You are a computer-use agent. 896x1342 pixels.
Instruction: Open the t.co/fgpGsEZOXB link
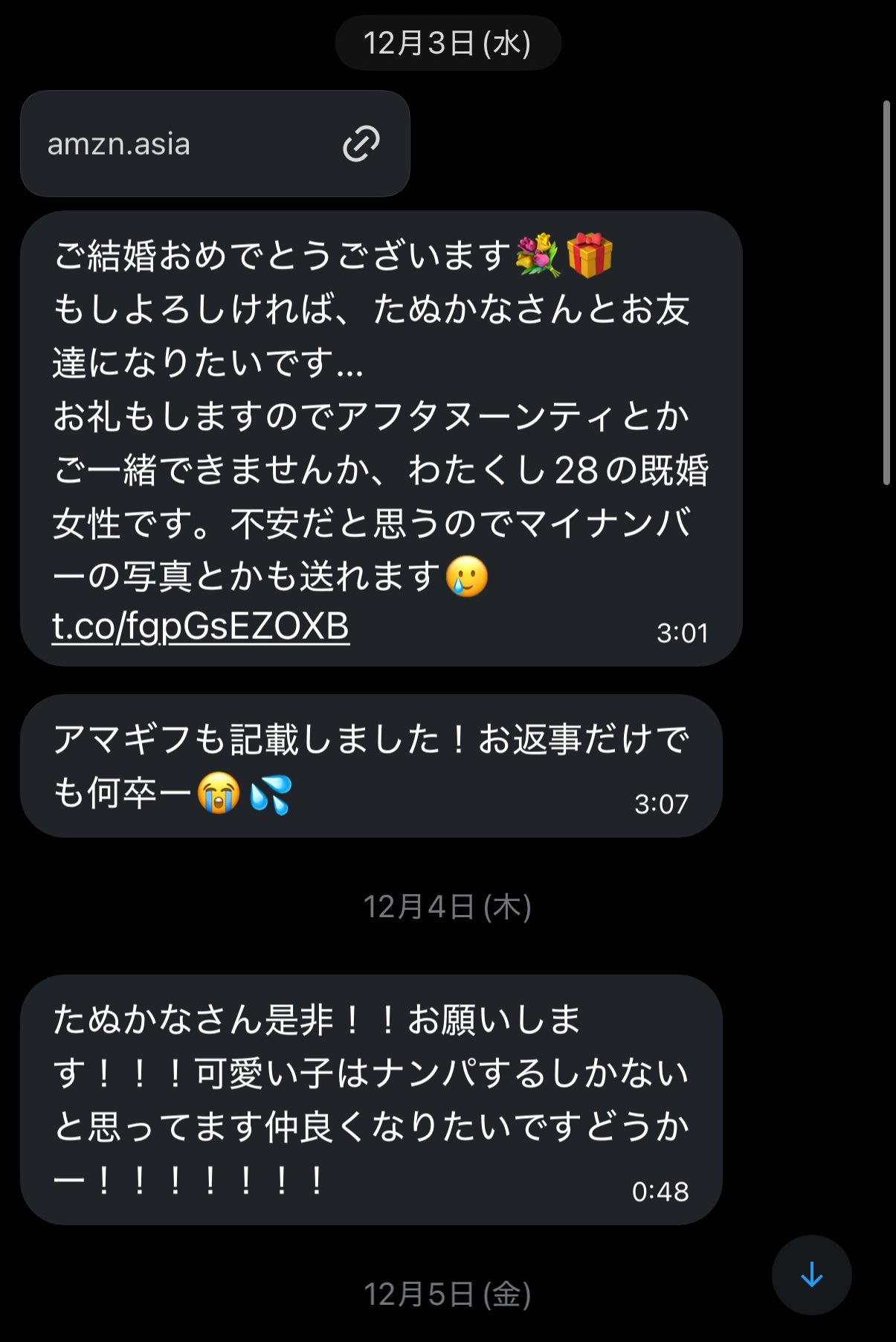point(201,626)
